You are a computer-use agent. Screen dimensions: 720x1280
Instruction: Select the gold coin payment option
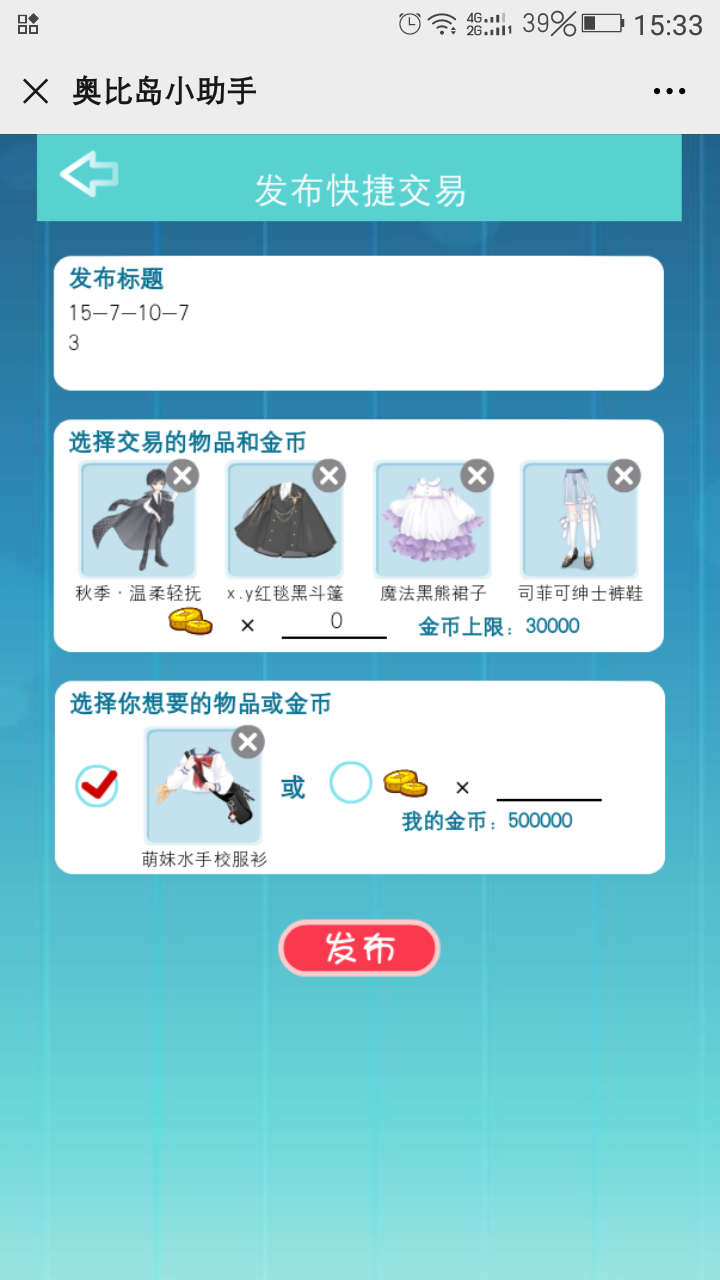(351, 783)
